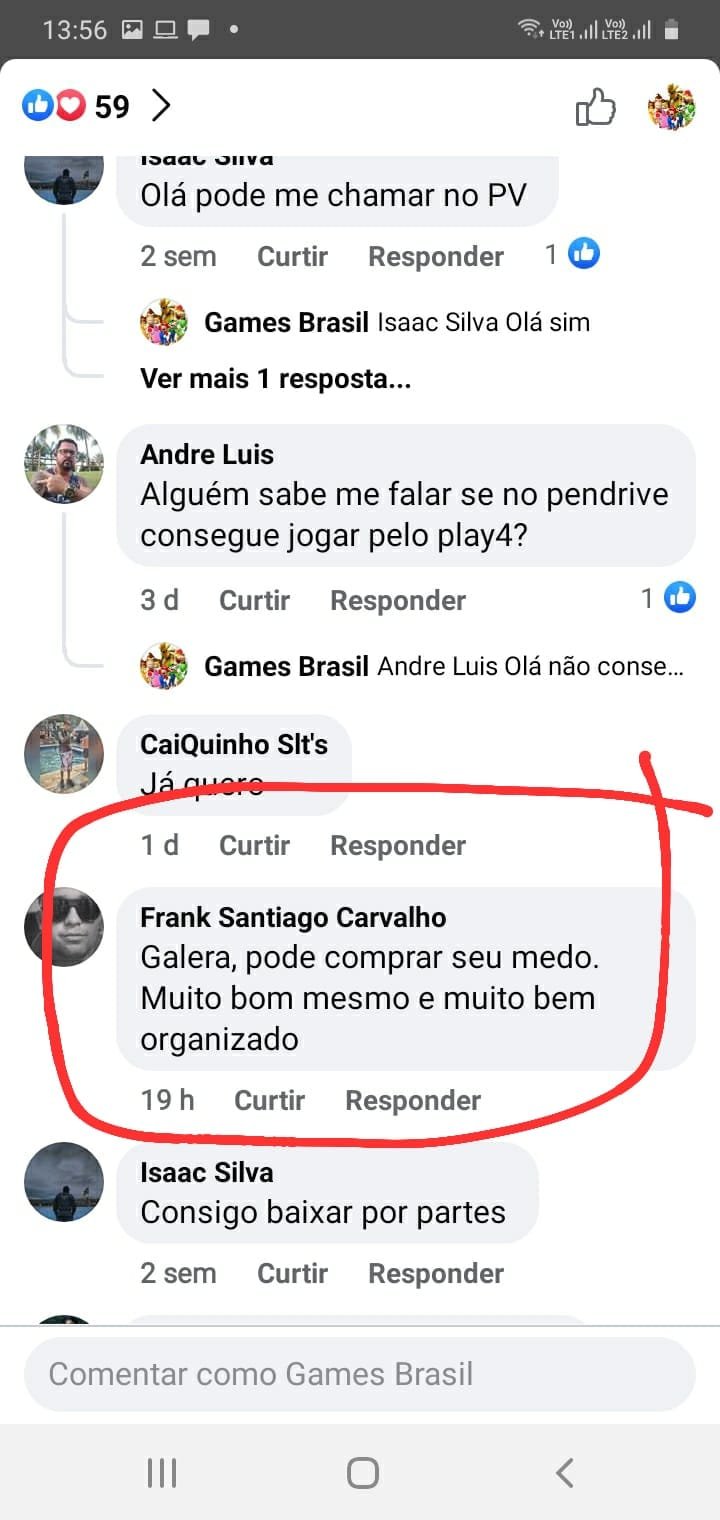Curtir CaiQuinho Slt's comment

click(254, 845)
